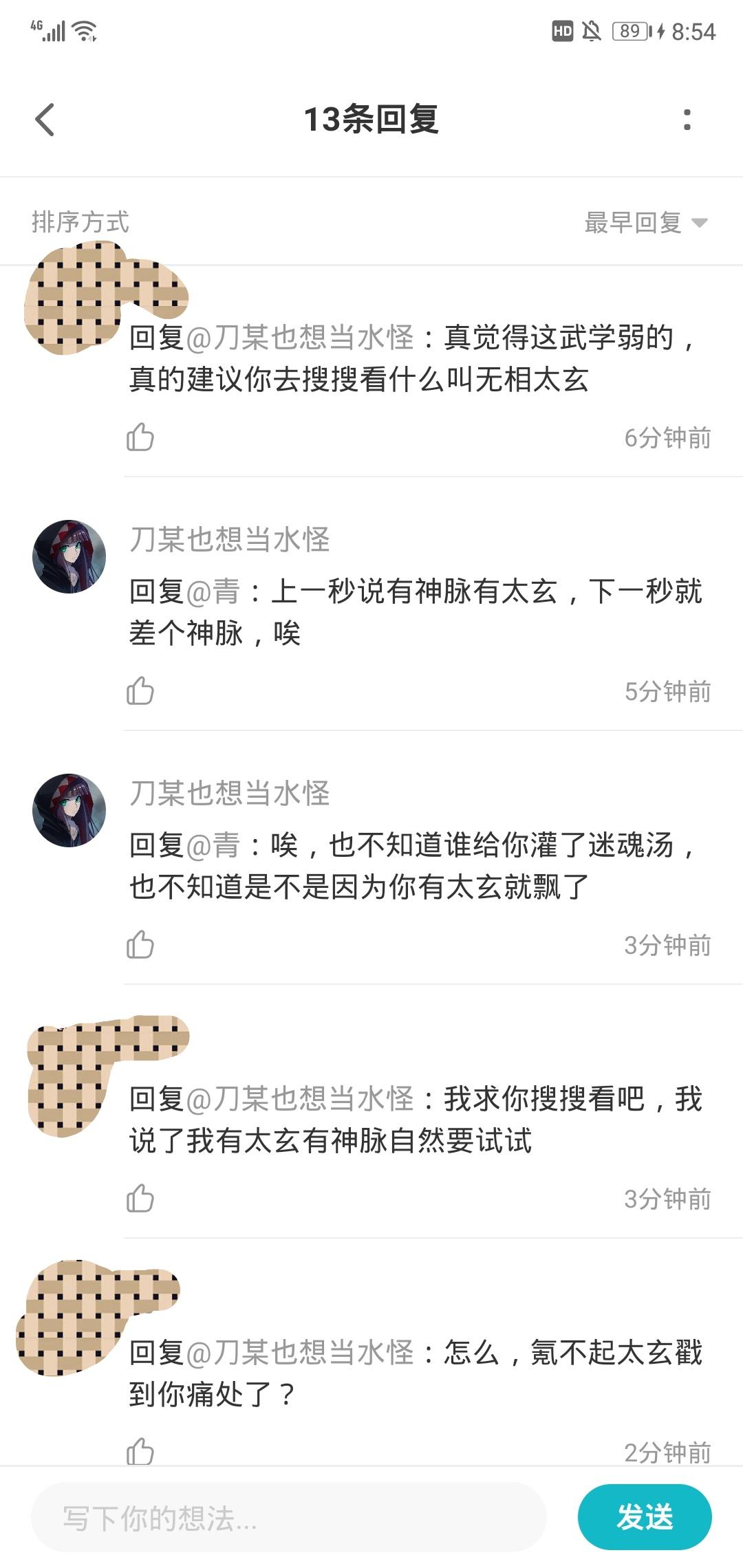Like the reply about 氪不起太玄
This screenshot has height=1568, width=743.
tap(140, 1451)
